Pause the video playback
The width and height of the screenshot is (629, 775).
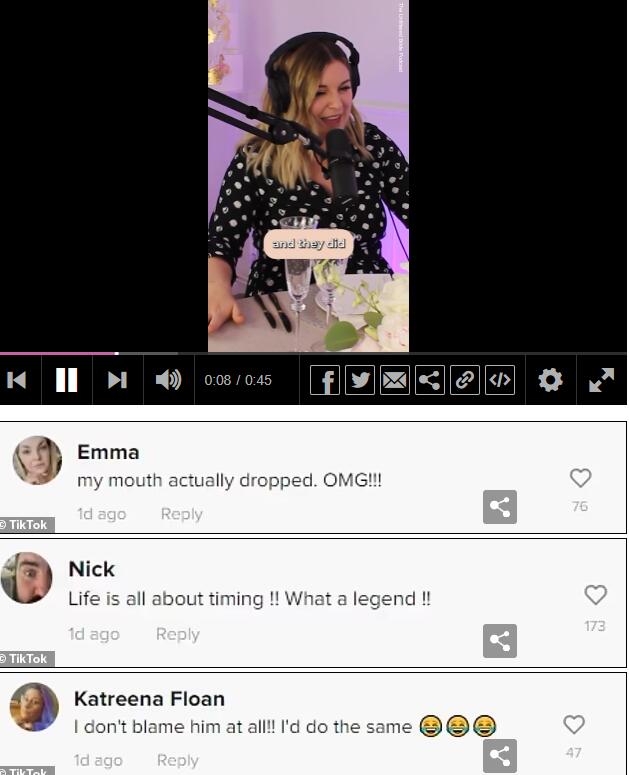pos(66,380)
